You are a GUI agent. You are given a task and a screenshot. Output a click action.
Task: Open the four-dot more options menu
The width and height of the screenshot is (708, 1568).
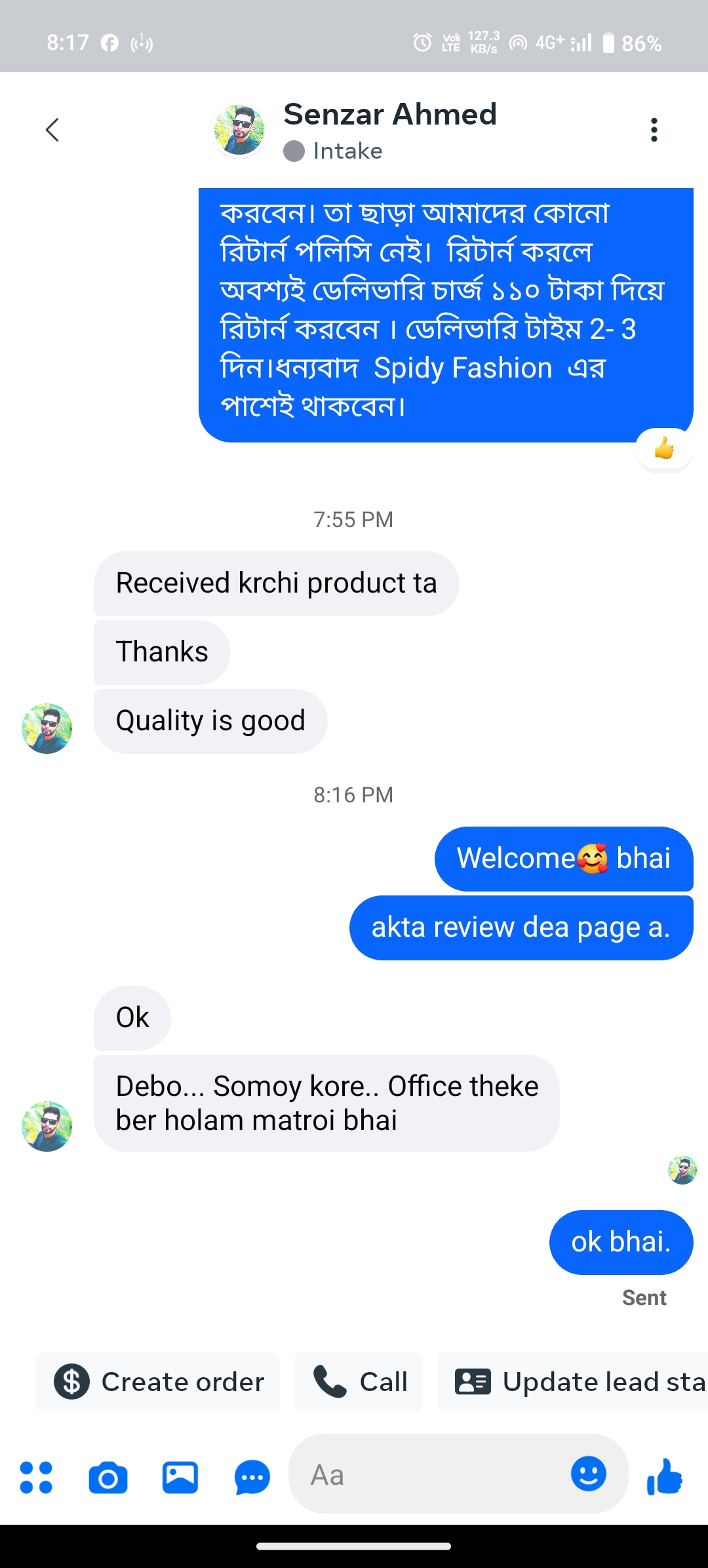tap(36, 1478)
